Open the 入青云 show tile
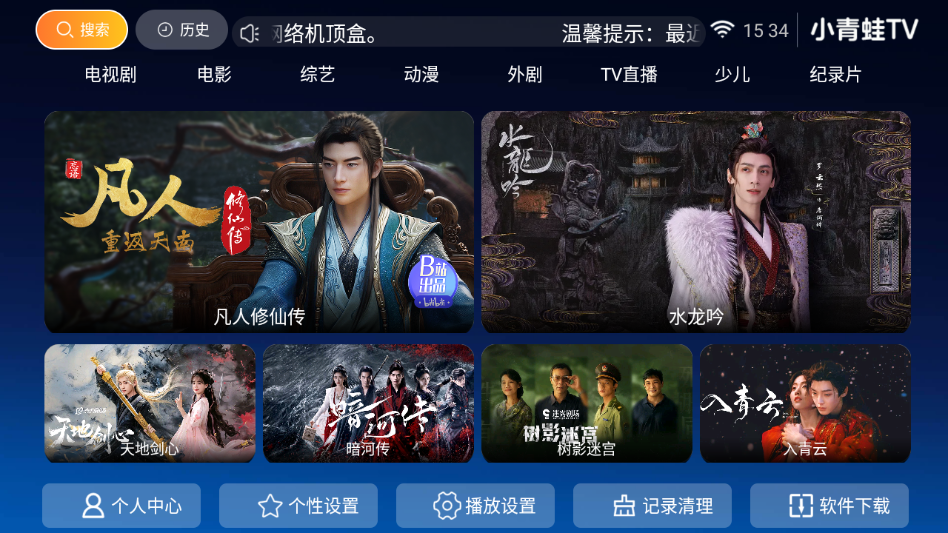Viewport: 948px width, 533px height. point(805,403)
